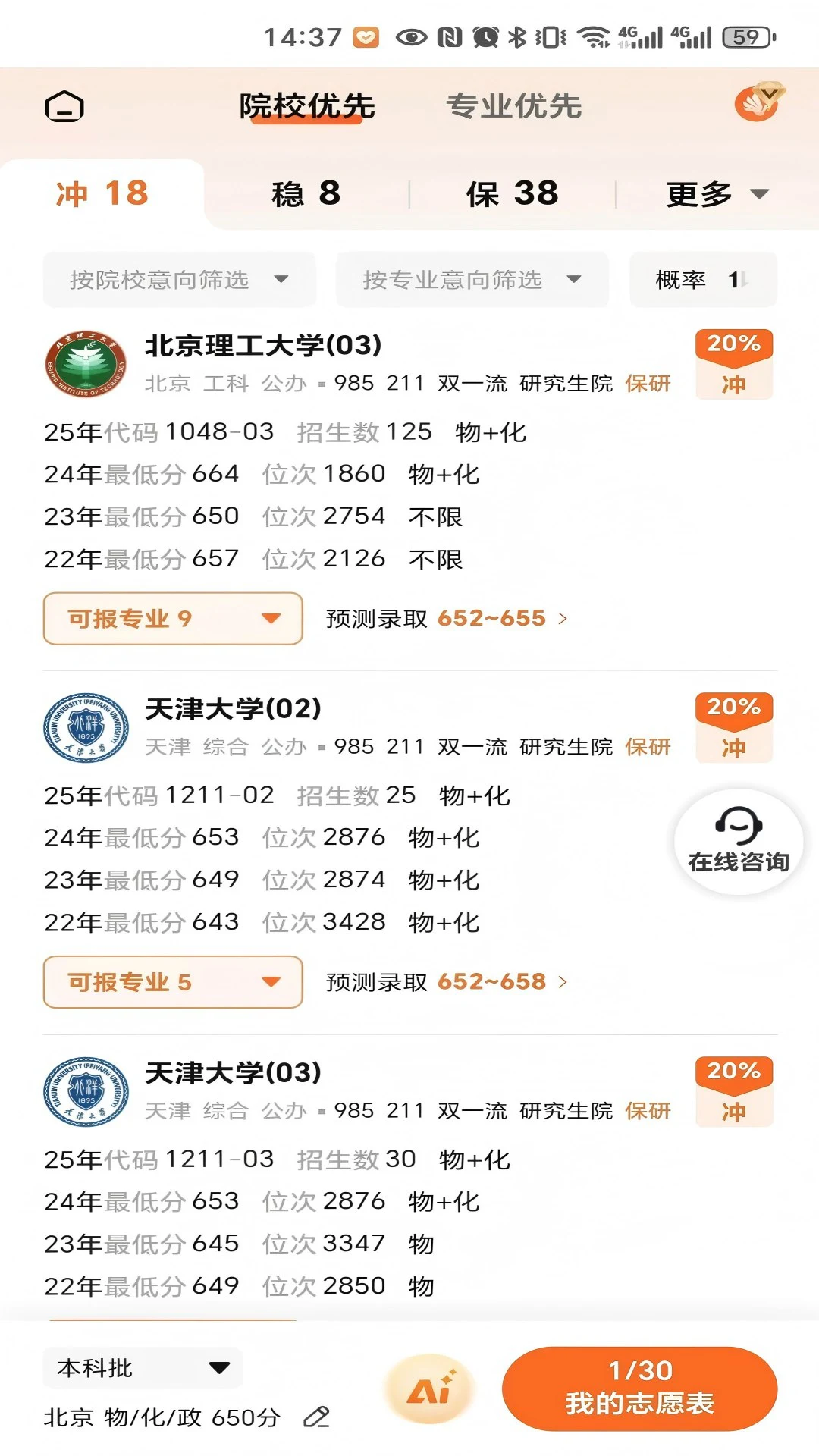Open the 概率 probability filter
This screenshot has width=819, height=1456.
pyautogui.click(x=701, y=280)
